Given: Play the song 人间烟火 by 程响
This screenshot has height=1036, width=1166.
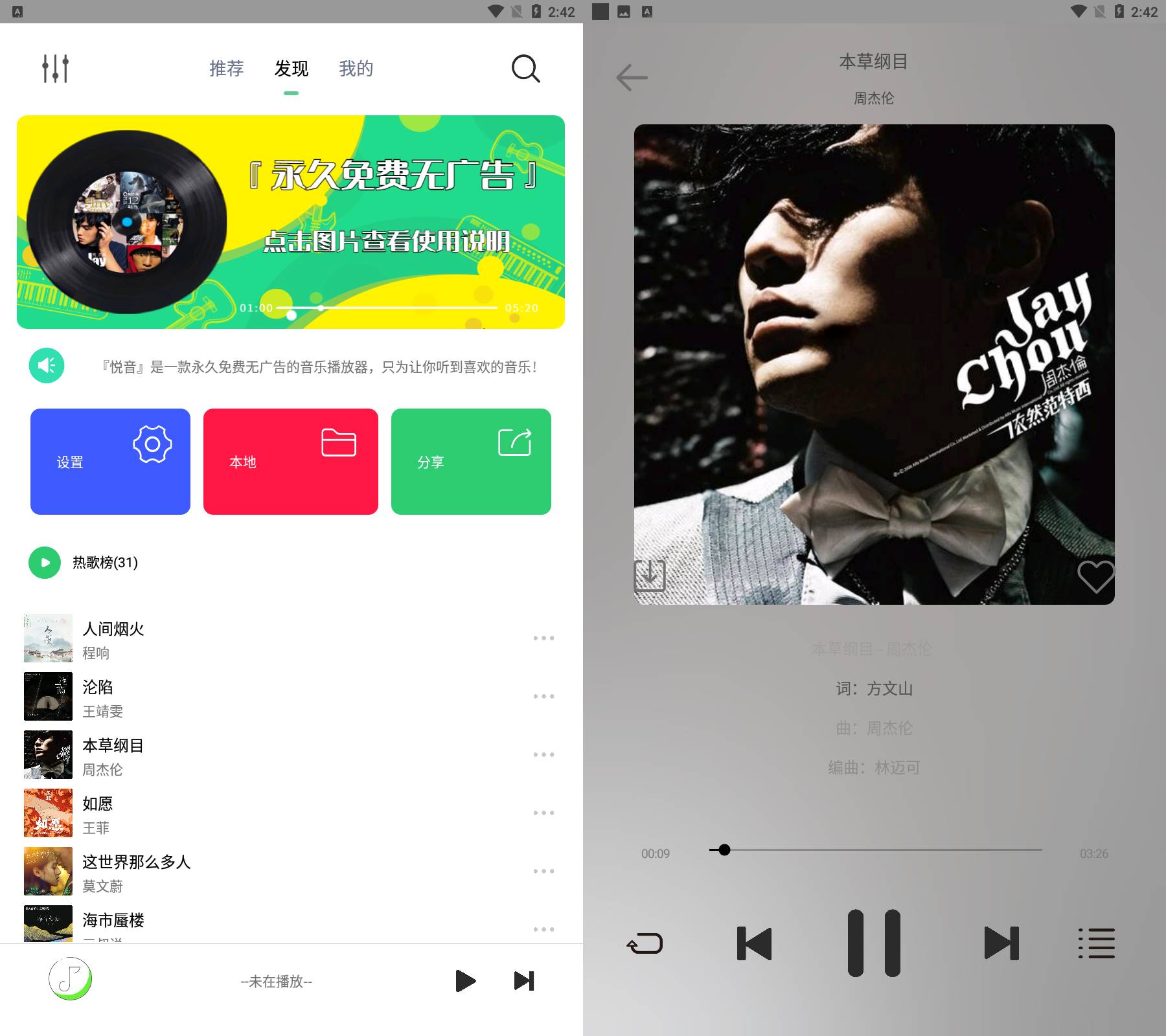Looking at the screenshot, I should coord(113,638).
